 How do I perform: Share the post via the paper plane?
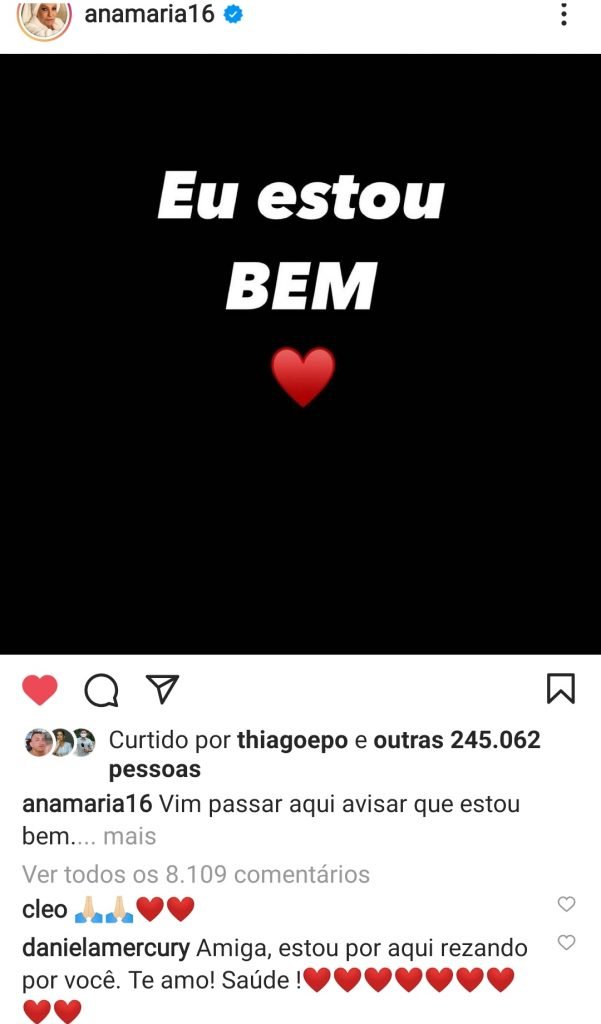162,688
